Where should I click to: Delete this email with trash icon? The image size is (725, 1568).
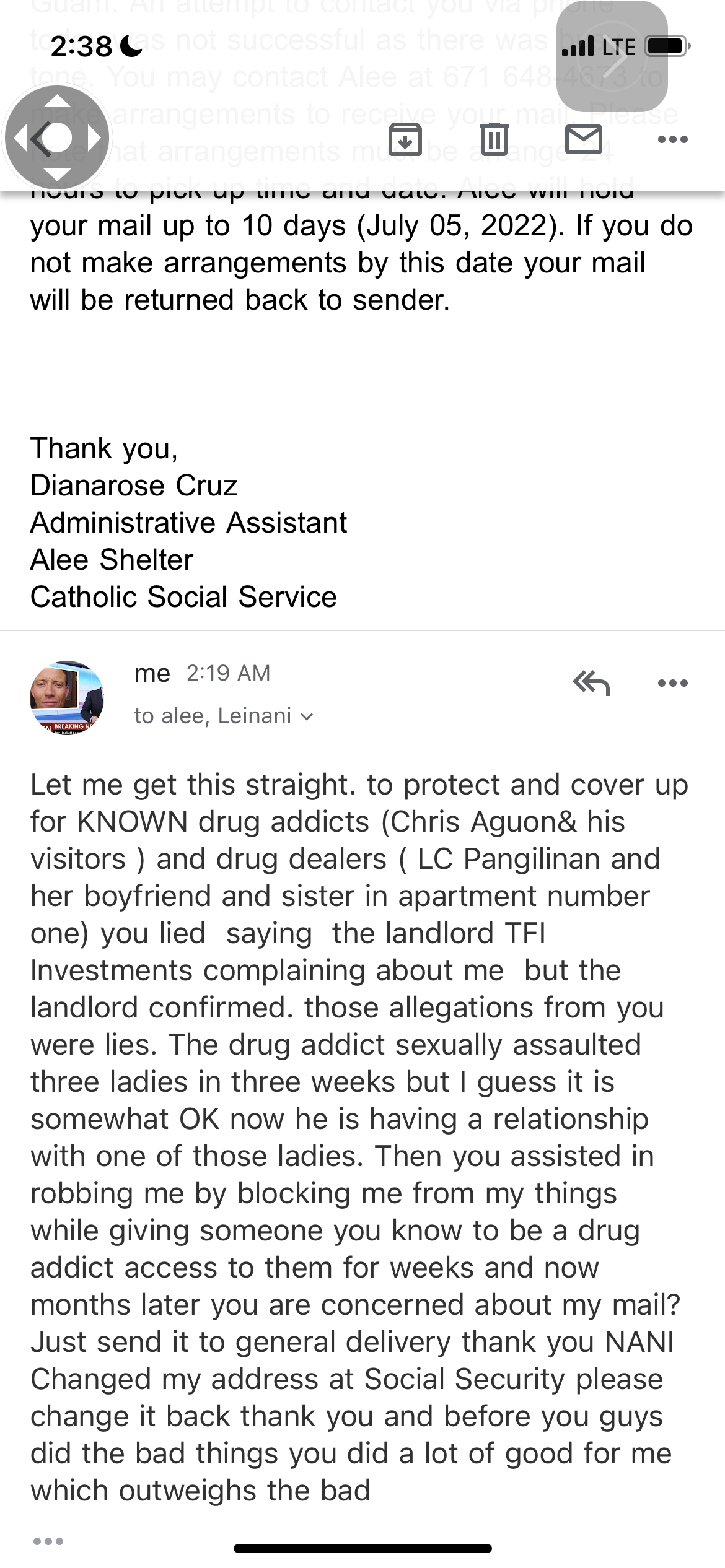(494, 139)
